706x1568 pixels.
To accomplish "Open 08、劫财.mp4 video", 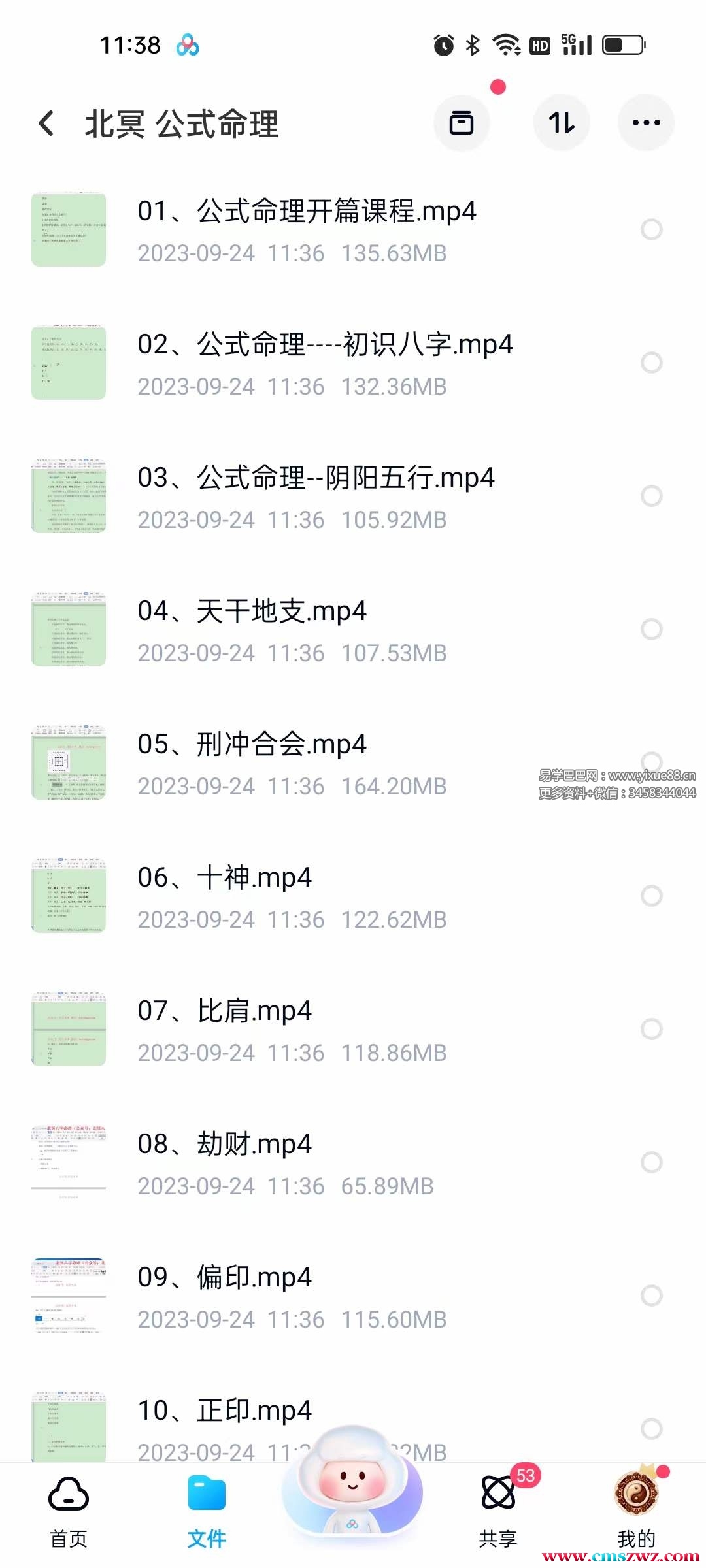I will pos(224,1145).
